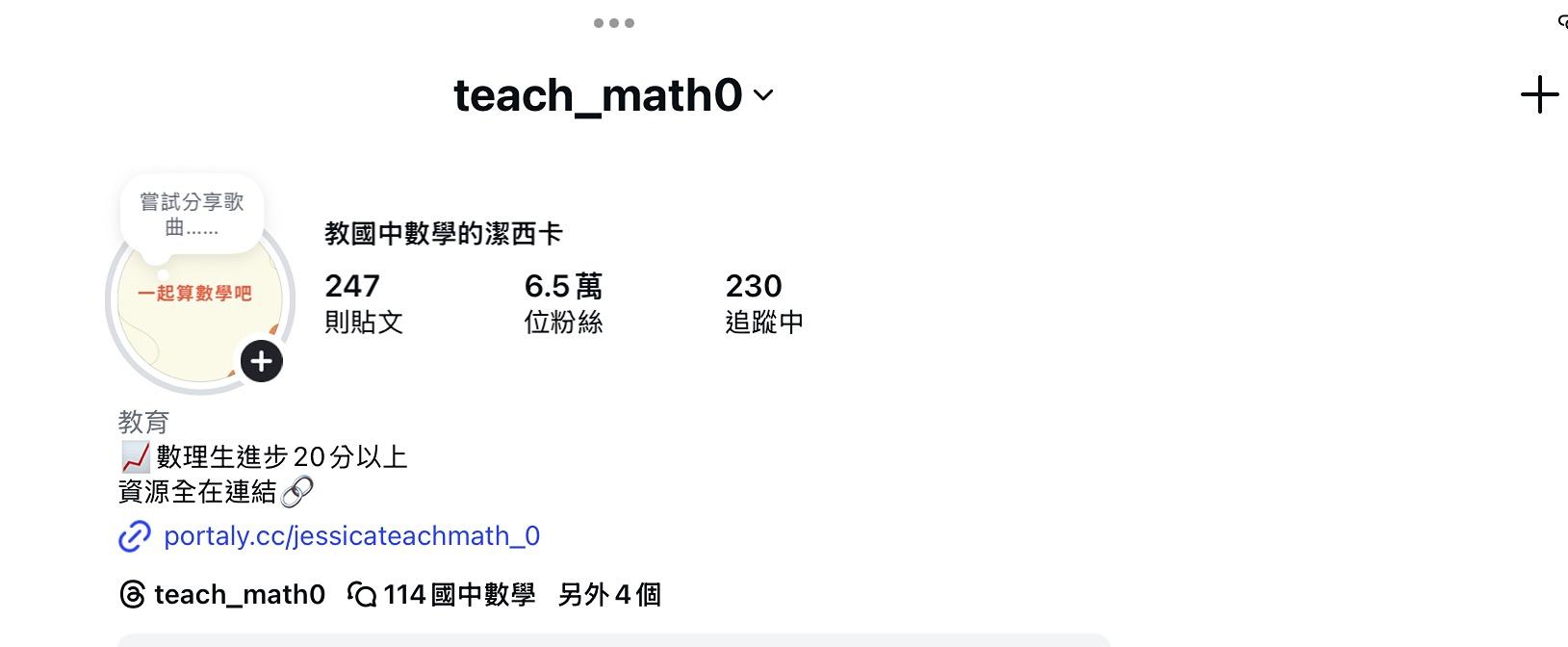Open the account switcher next to teach_math0

(763, 95)
